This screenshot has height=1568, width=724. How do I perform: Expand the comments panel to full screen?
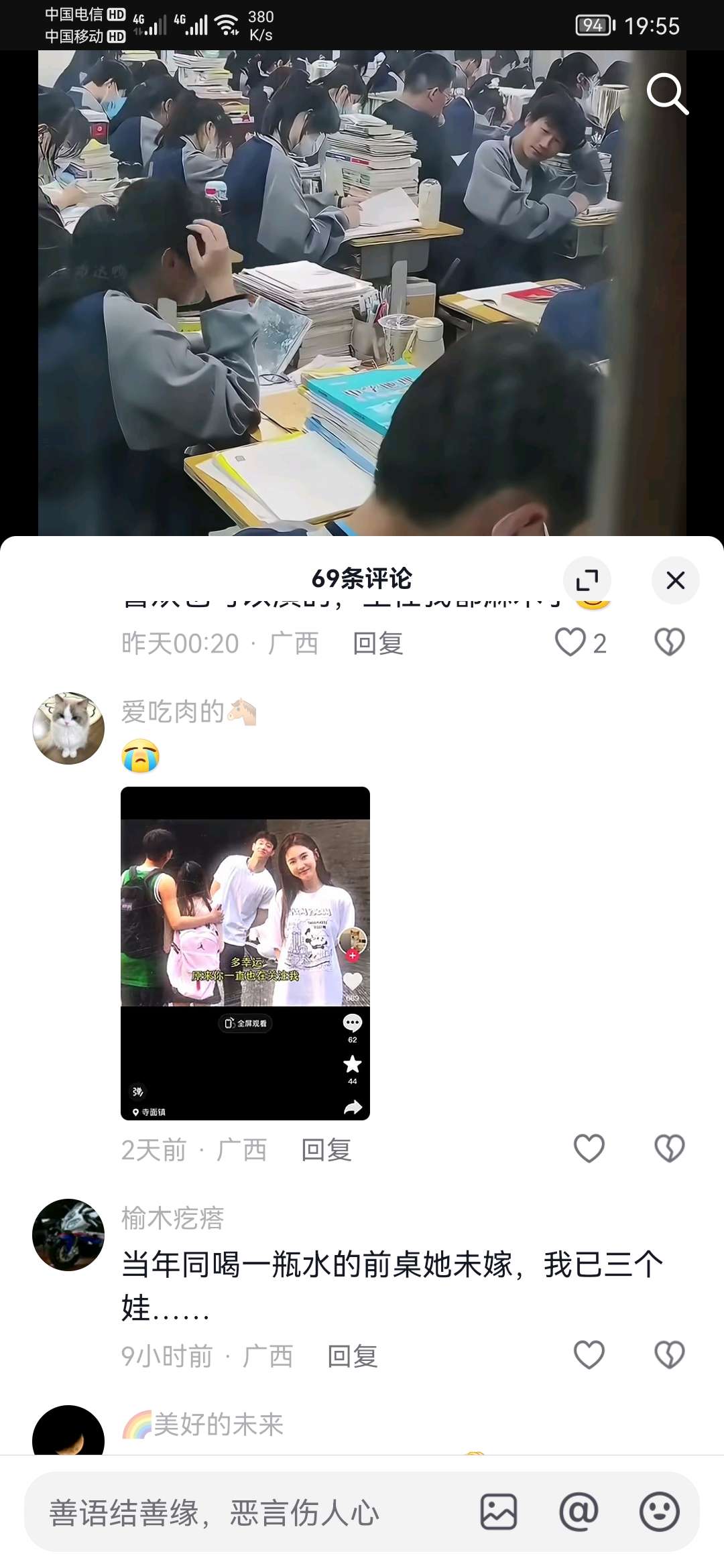tap(587, 580)
